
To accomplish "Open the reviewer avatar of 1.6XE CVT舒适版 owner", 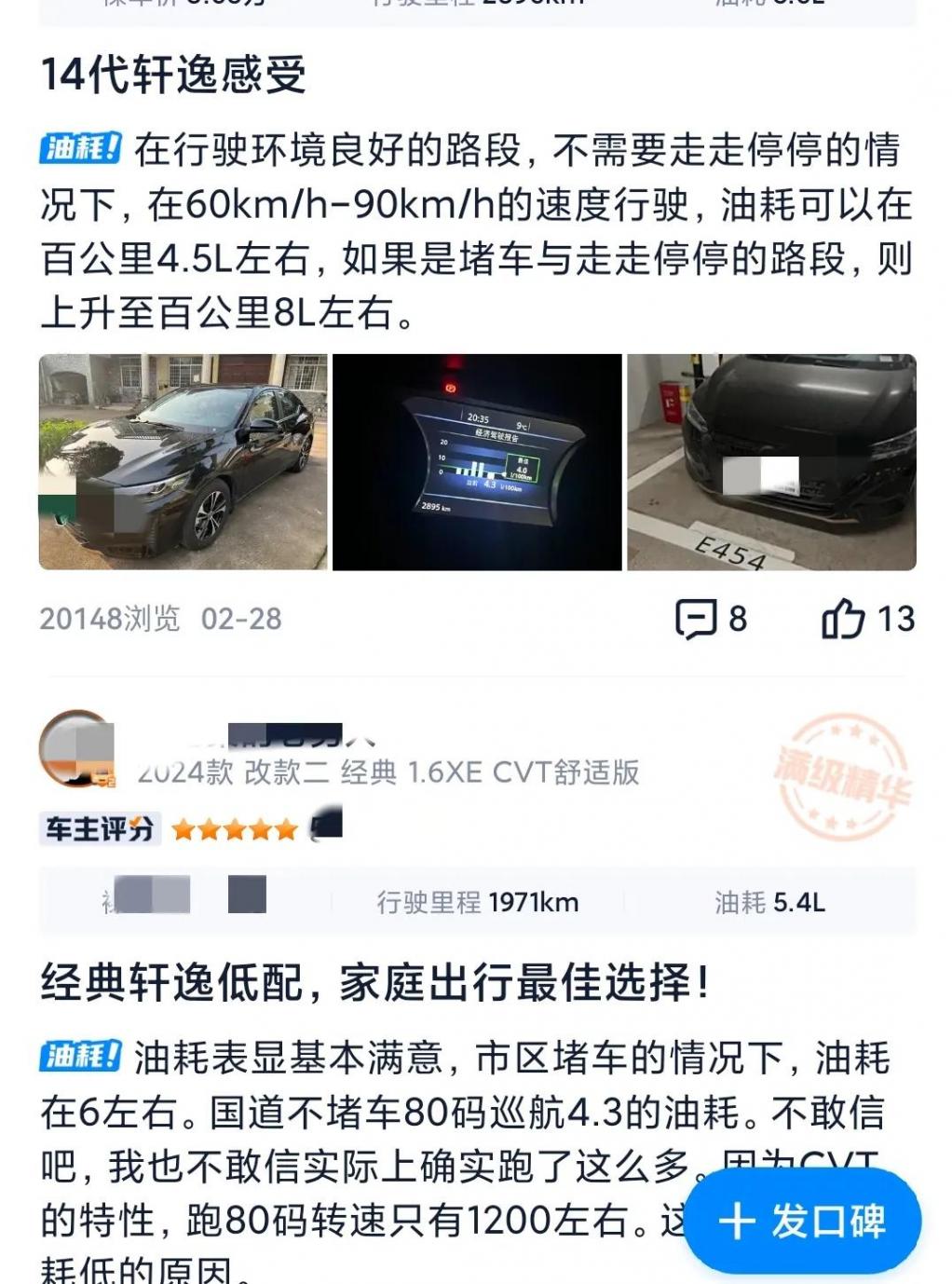I will coord(76,748).
